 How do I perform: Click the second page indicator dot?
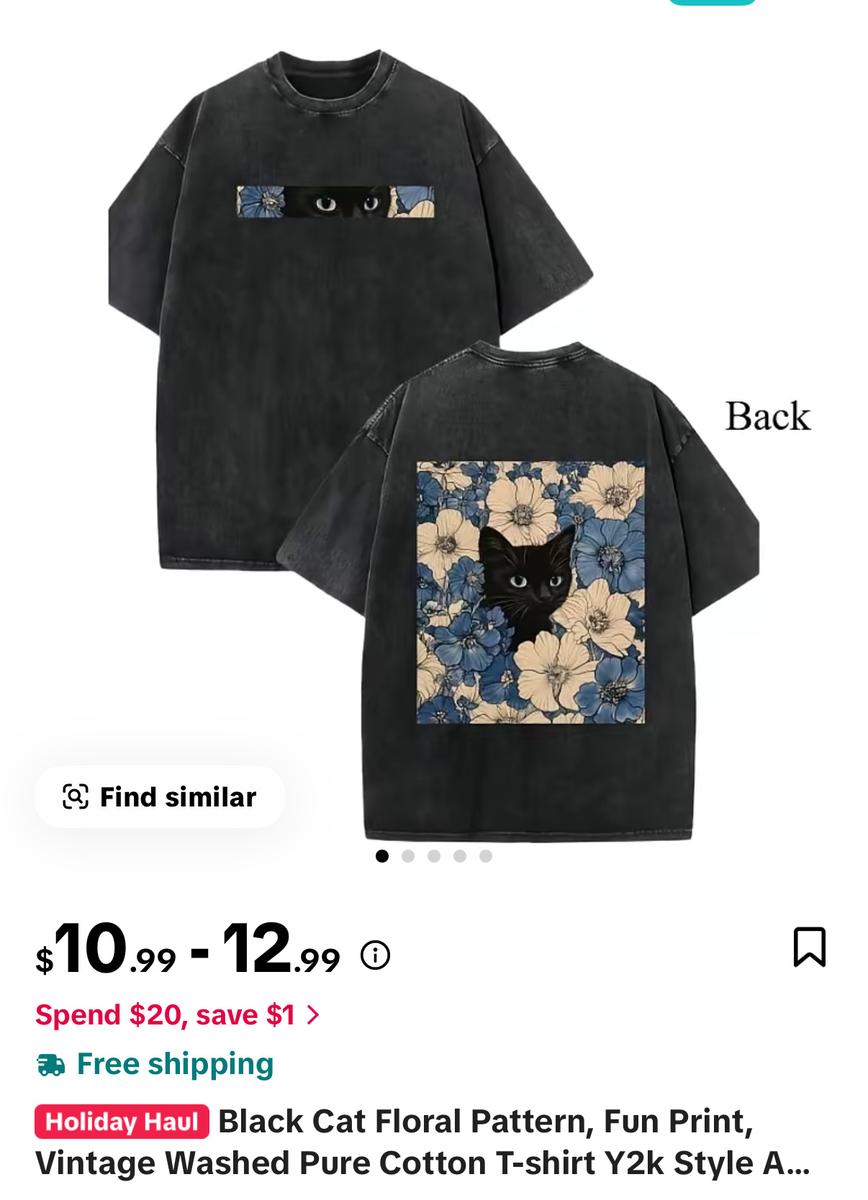pyautogui.click(x=408, y=857)
